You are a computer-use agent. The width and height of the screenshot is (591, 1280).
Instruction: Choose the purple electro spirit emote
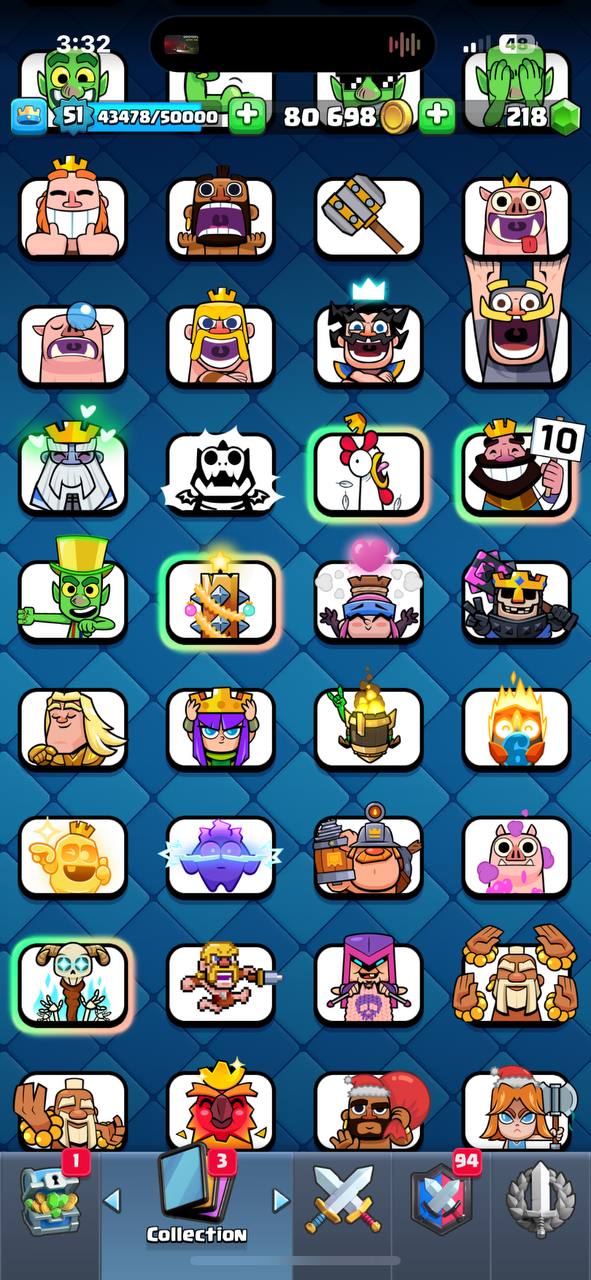[x=221, y=857]
